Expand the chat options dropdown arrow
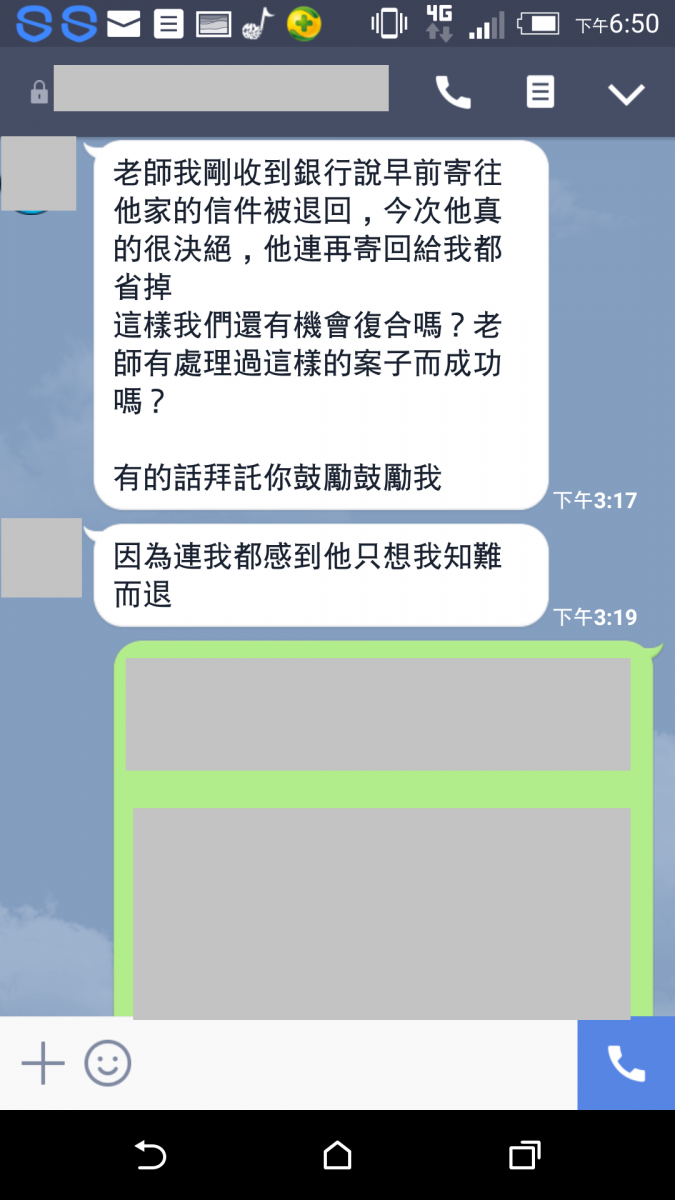Image resolution: width=675 pixels, height=1200 pixels. tap(627, 94)
